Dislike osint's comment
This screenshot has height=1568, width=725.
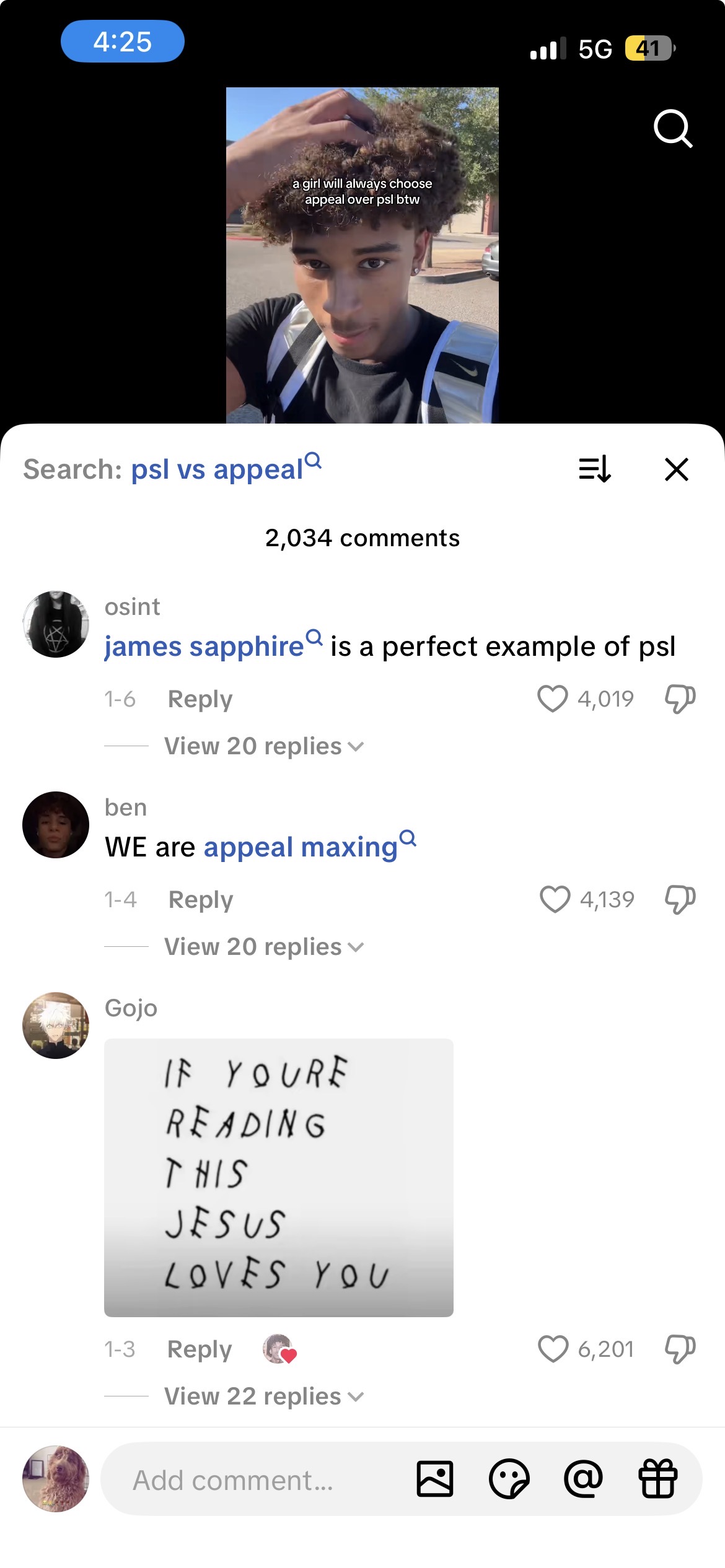[680, 699]
